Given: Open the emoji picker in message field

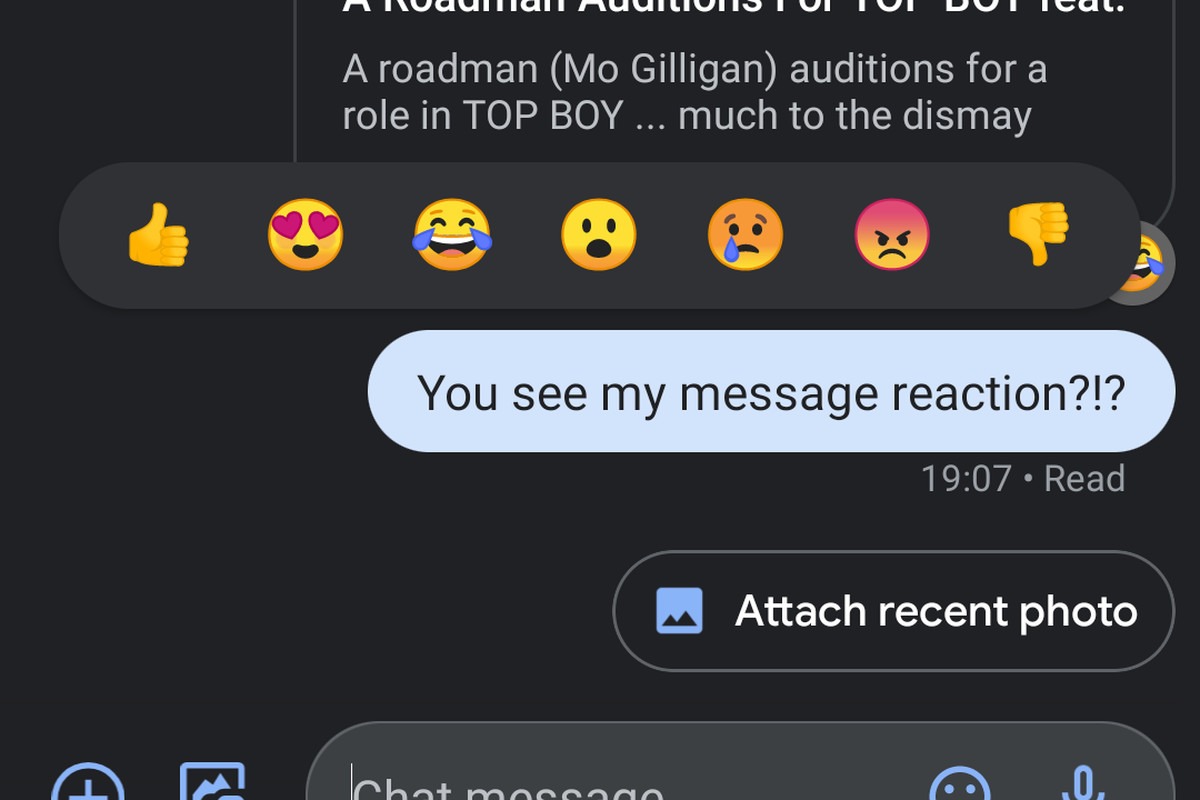Looking at the screenshot, I should coord(960,787).
